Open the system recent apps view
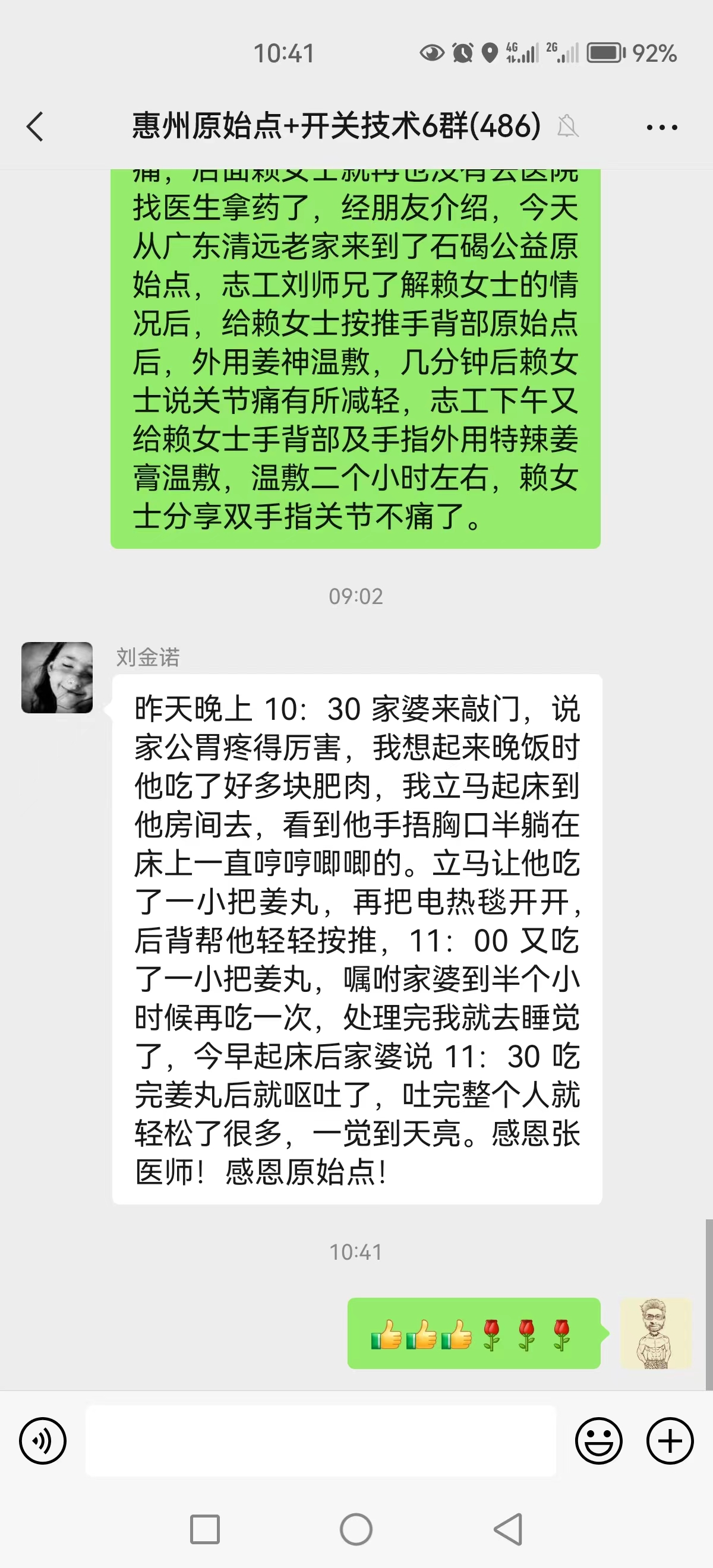This screenshot has height=1568, width=713. (205, 1529)
